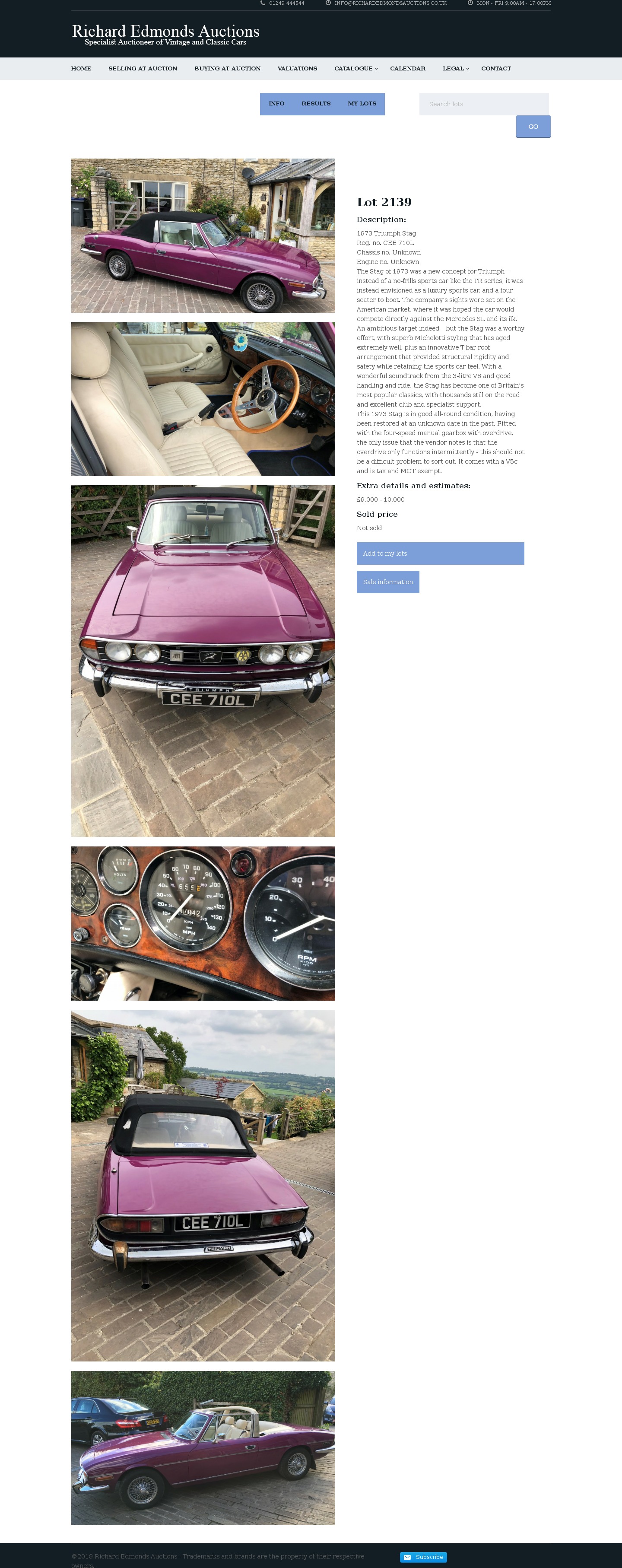Subscribe to the newsletter
This screenshot has width=622, height=1568.
(x=424, y=1556)
